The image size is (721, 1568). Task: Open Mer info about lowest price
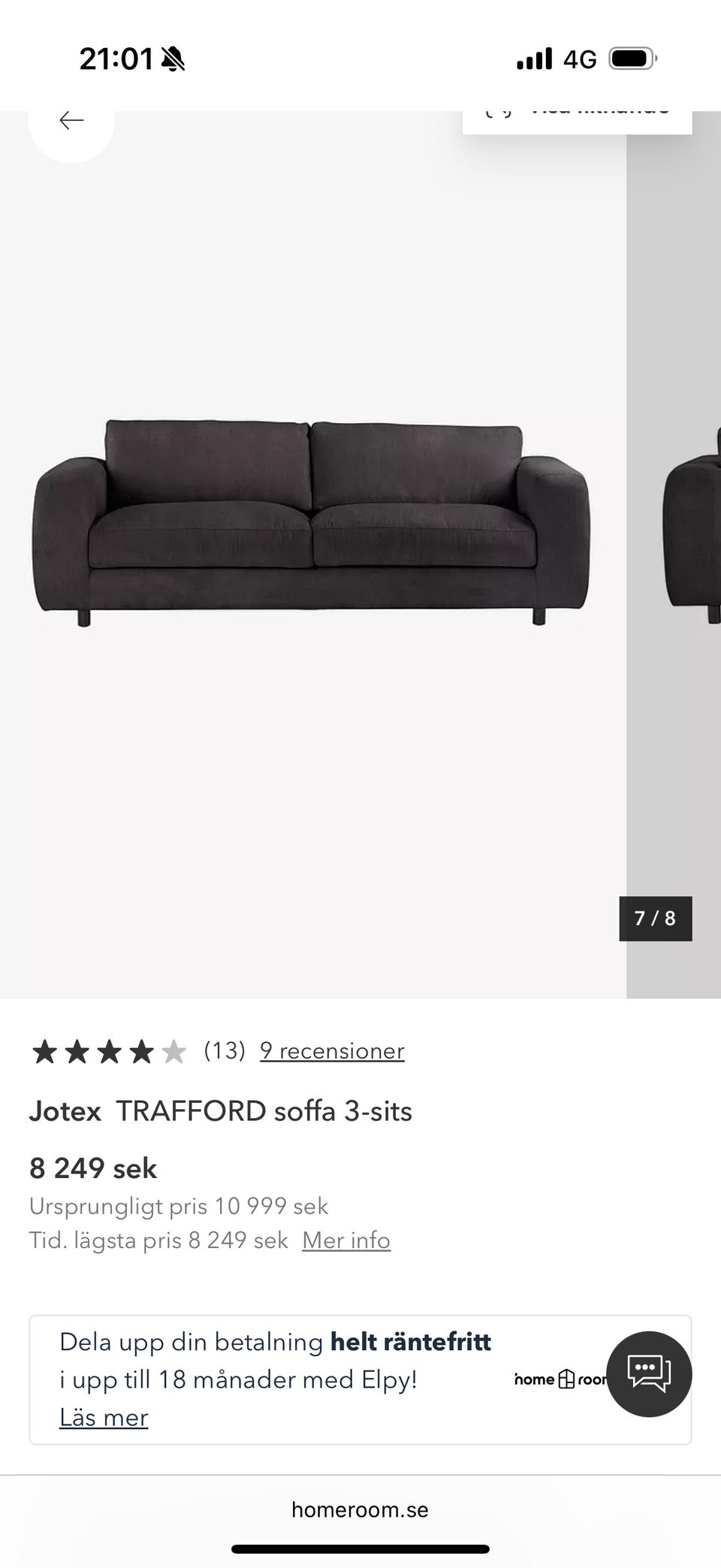click(x=346, y=1240)
